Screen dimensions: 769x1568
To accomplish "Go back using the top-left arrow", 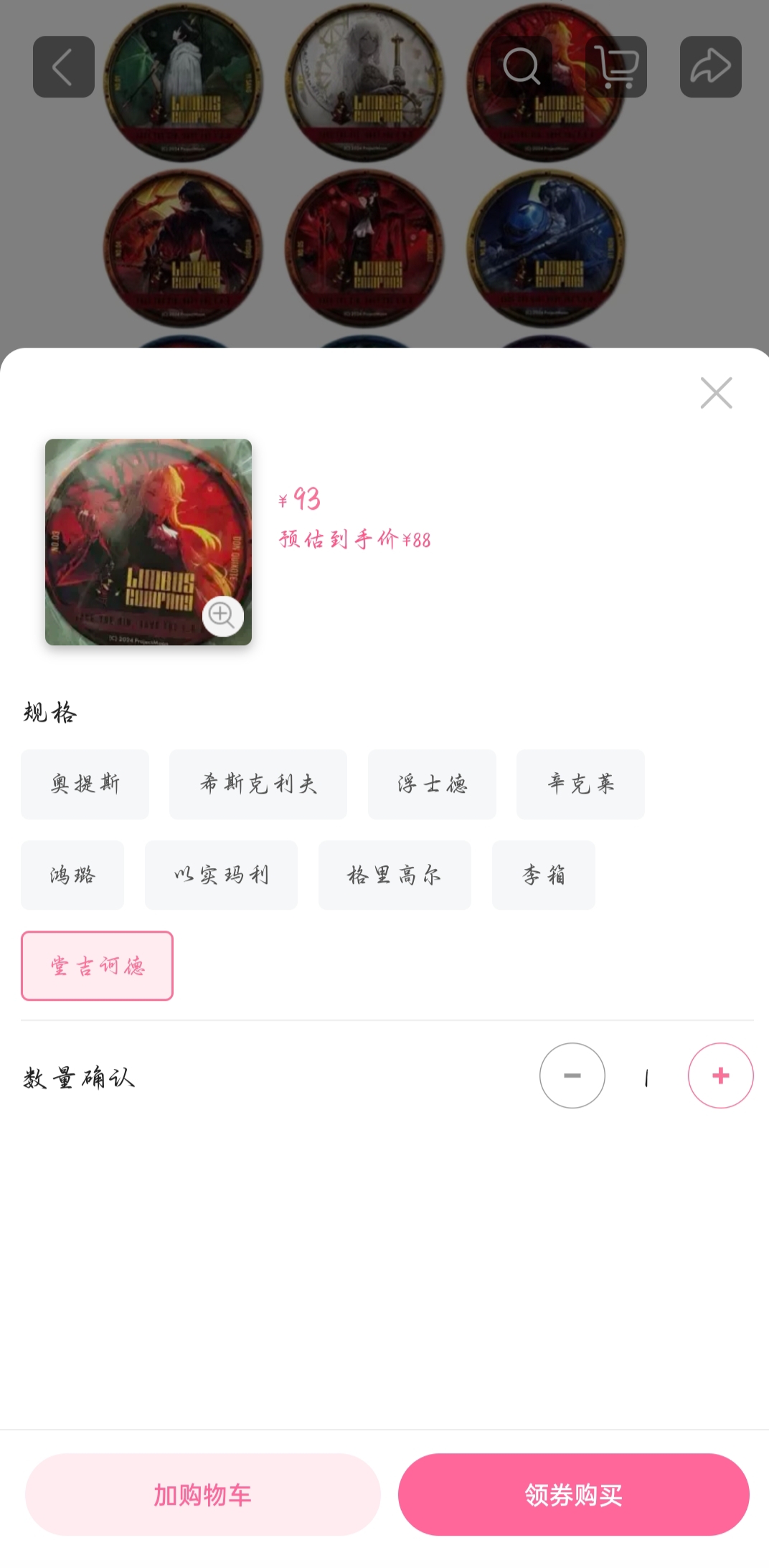I will point(64,67).
